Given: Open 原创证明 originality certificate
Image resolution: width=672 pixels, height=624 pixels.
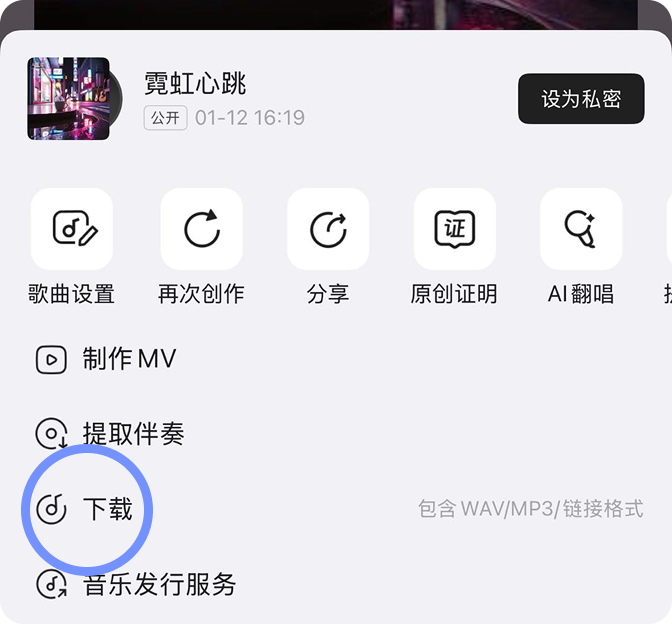Looking at the screenshot, I should click(454, 230).
